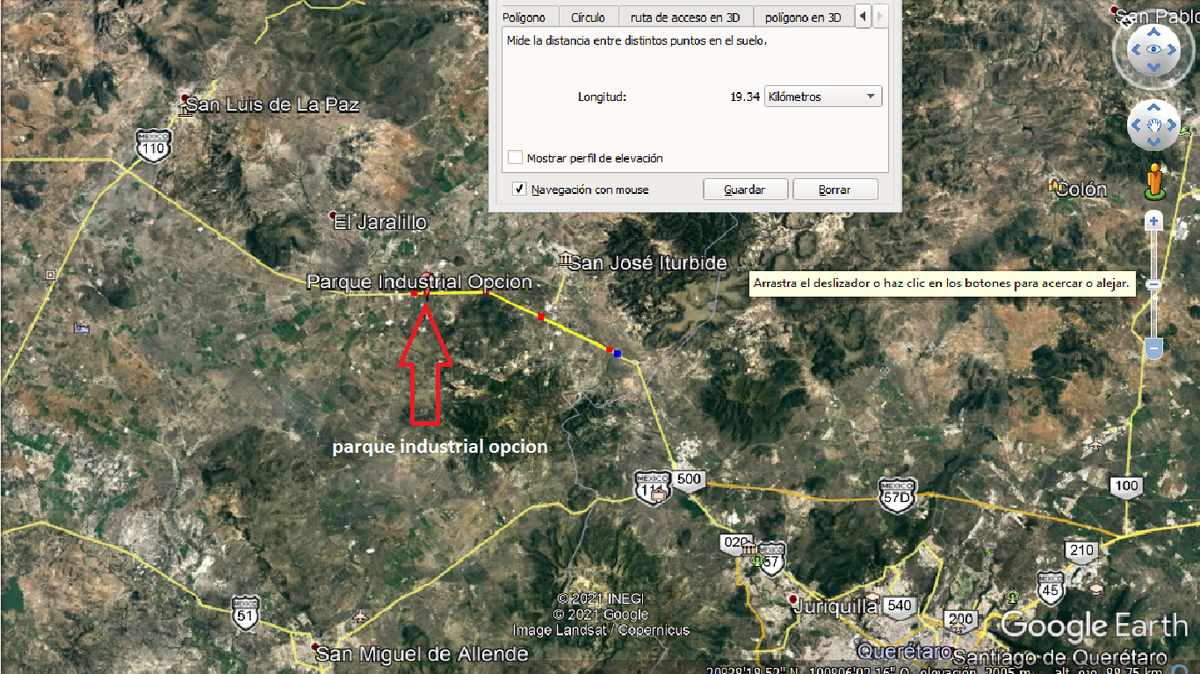
Task: Open the Kilómetros unit dropdown
Action: pyautogui.click(x=822, y=97)
